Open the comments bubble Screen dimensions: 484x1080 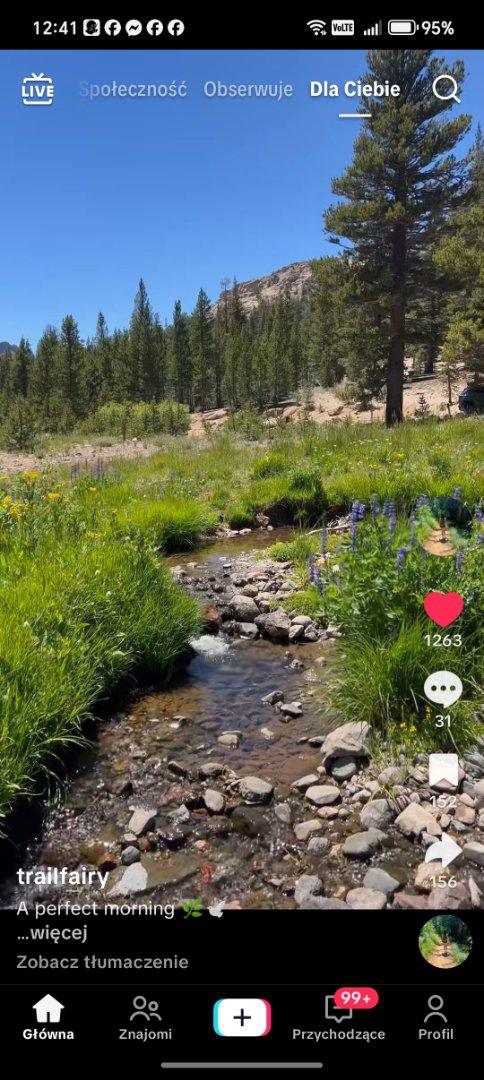click(443, 689)
